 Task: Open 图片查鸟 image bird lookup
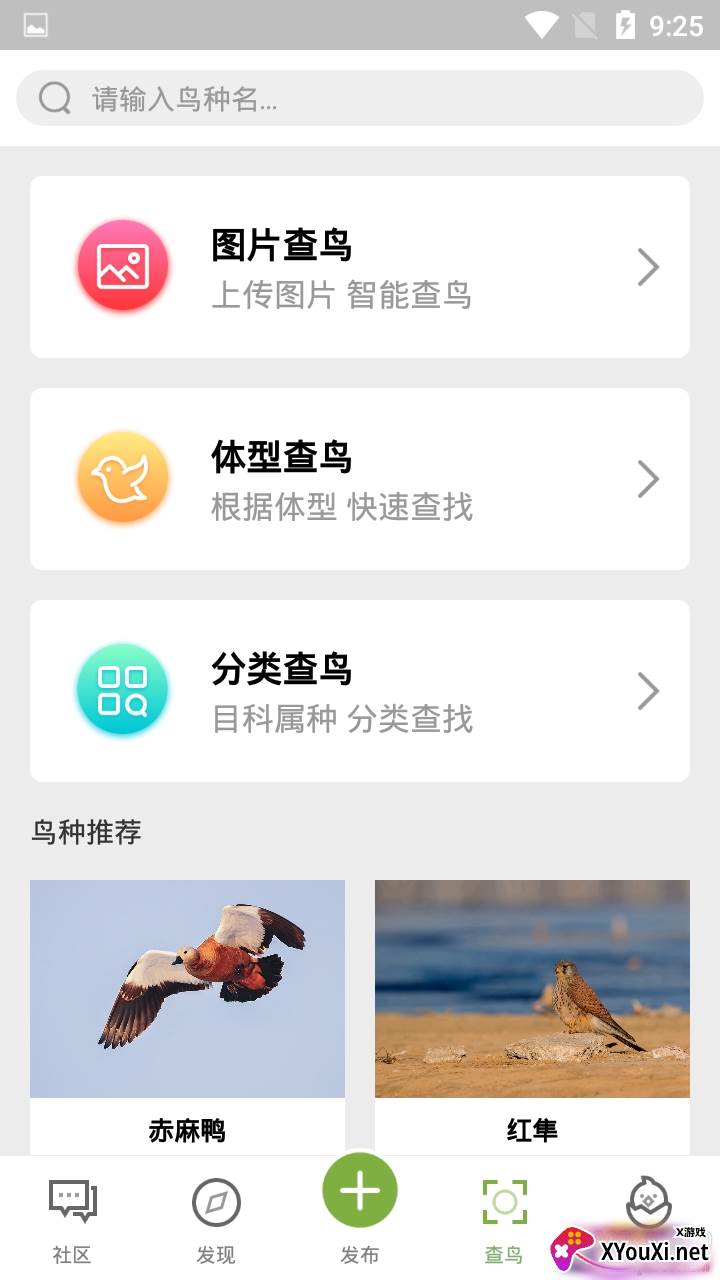pos(360,267)
